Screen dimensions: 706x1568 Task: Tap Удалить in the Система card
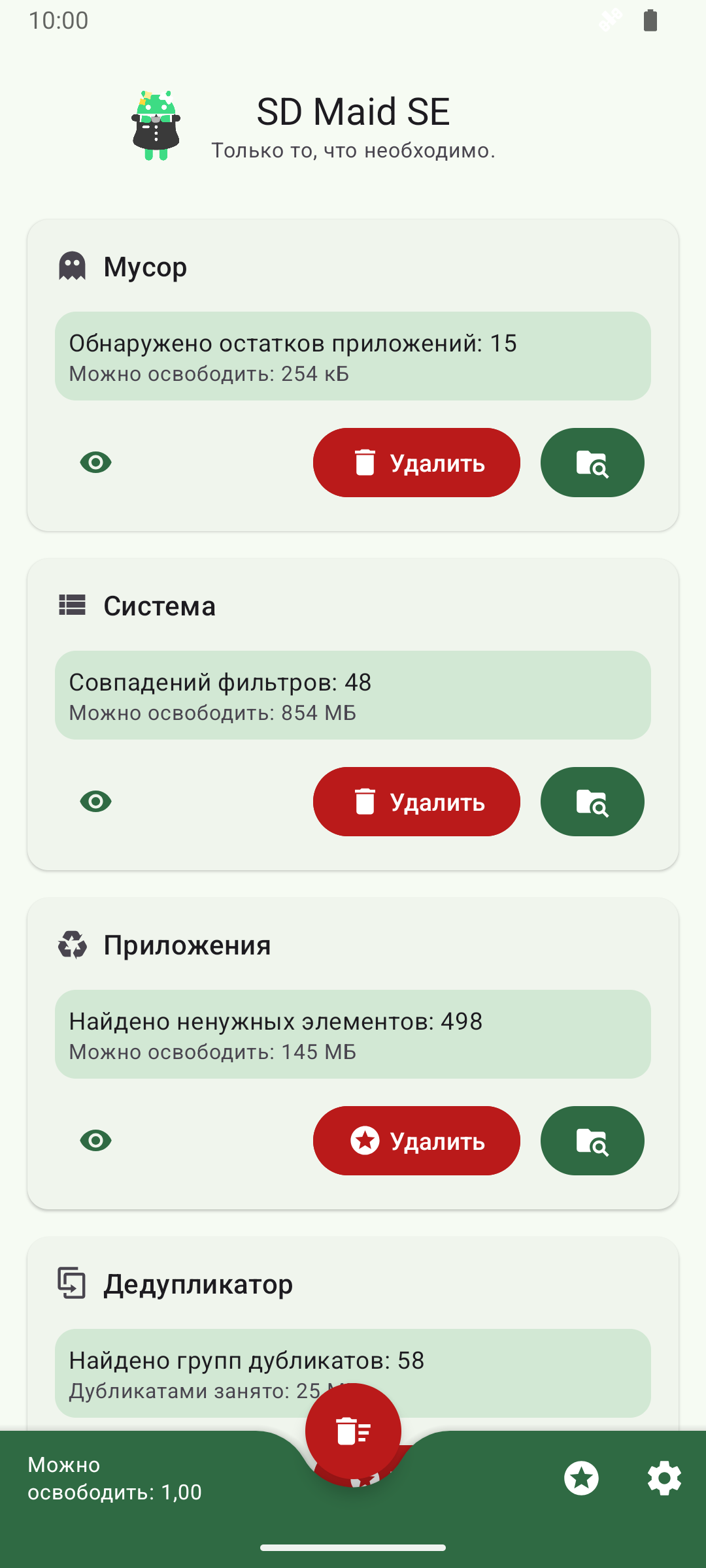[416, 802]
